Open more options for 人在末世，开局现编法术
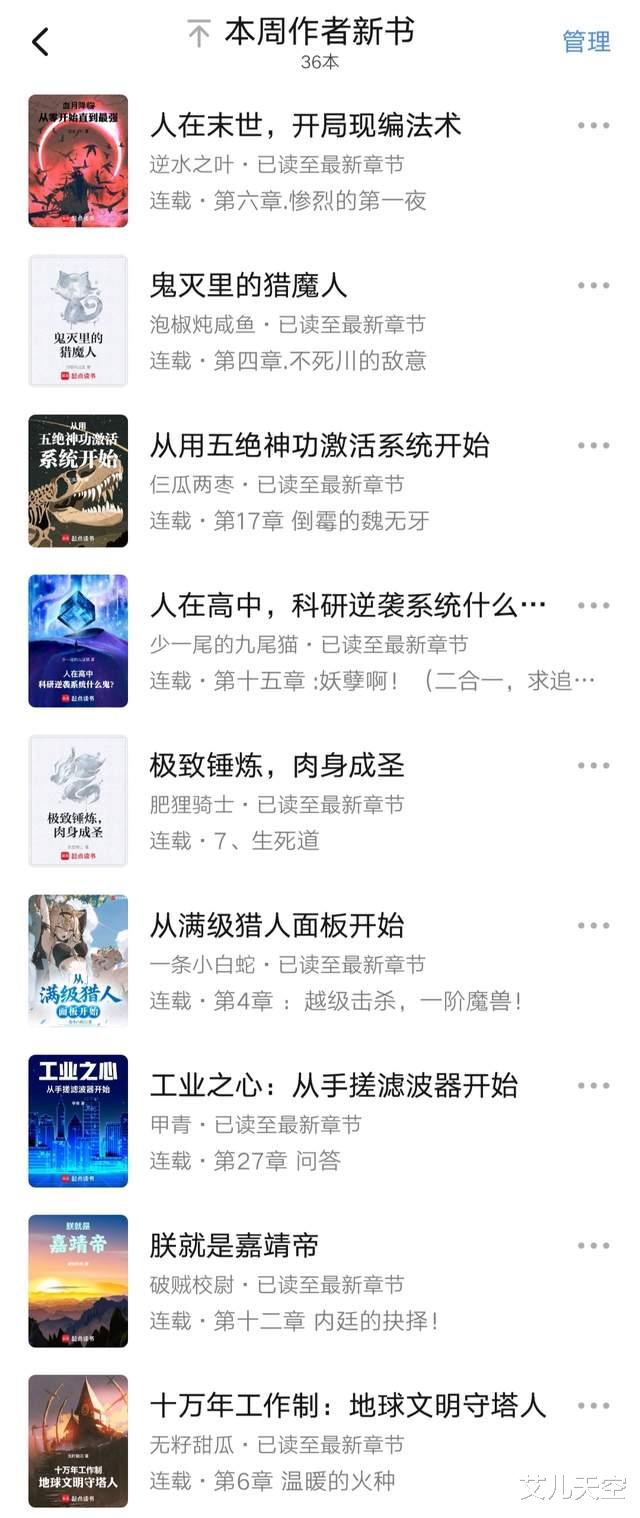This screenshot has height=1518, width=640. pyautogui.click(x=593, y=126)
